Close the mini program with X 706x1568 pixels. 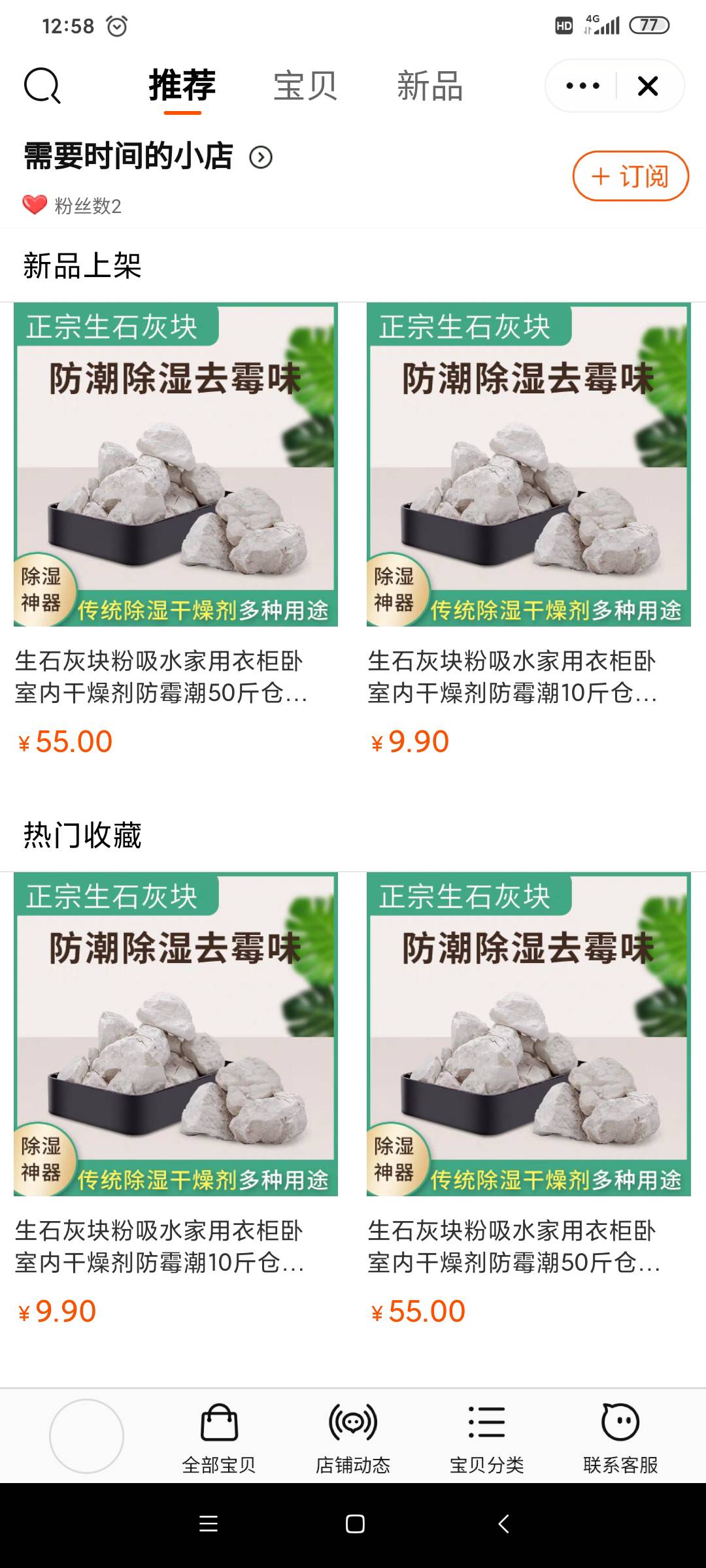coord(648,86)
